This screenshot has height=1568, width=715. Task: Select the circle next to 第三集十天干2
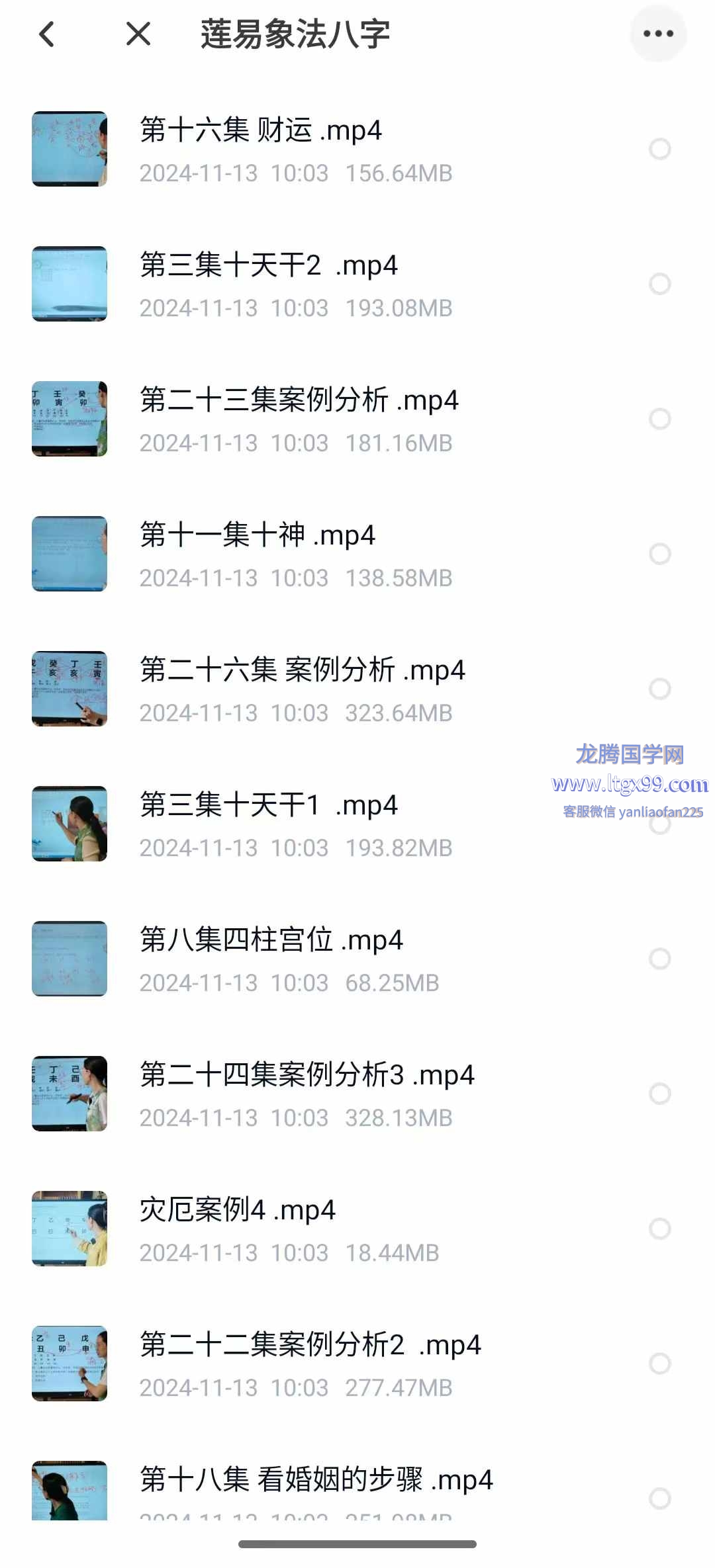659,284
